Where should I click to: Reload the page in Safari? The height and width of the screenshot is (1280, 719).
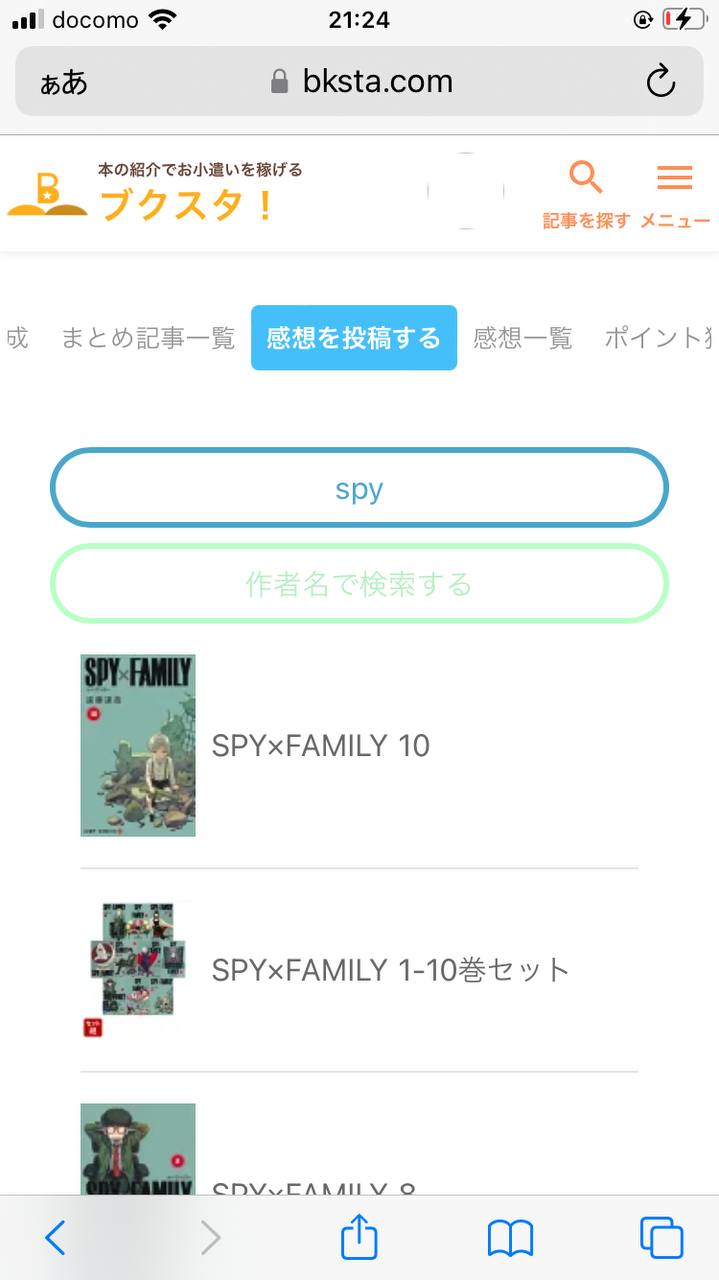tap(661, 81)
